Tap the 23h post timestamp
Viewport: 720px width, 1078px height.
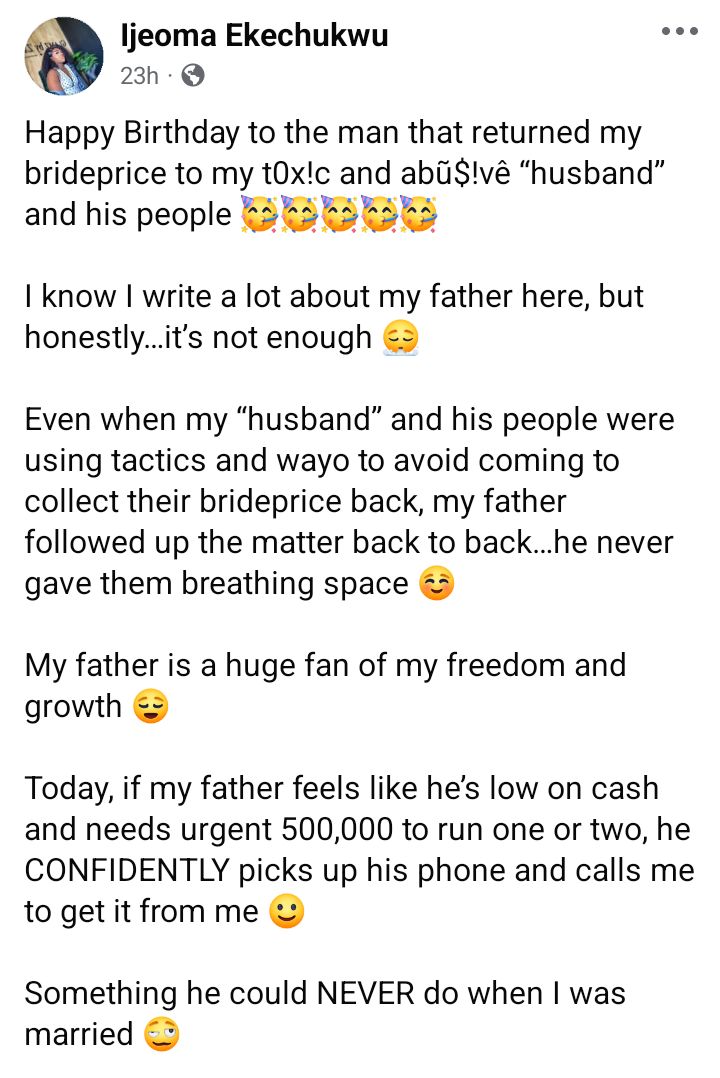pyautogui.click(x=138, y=75)
